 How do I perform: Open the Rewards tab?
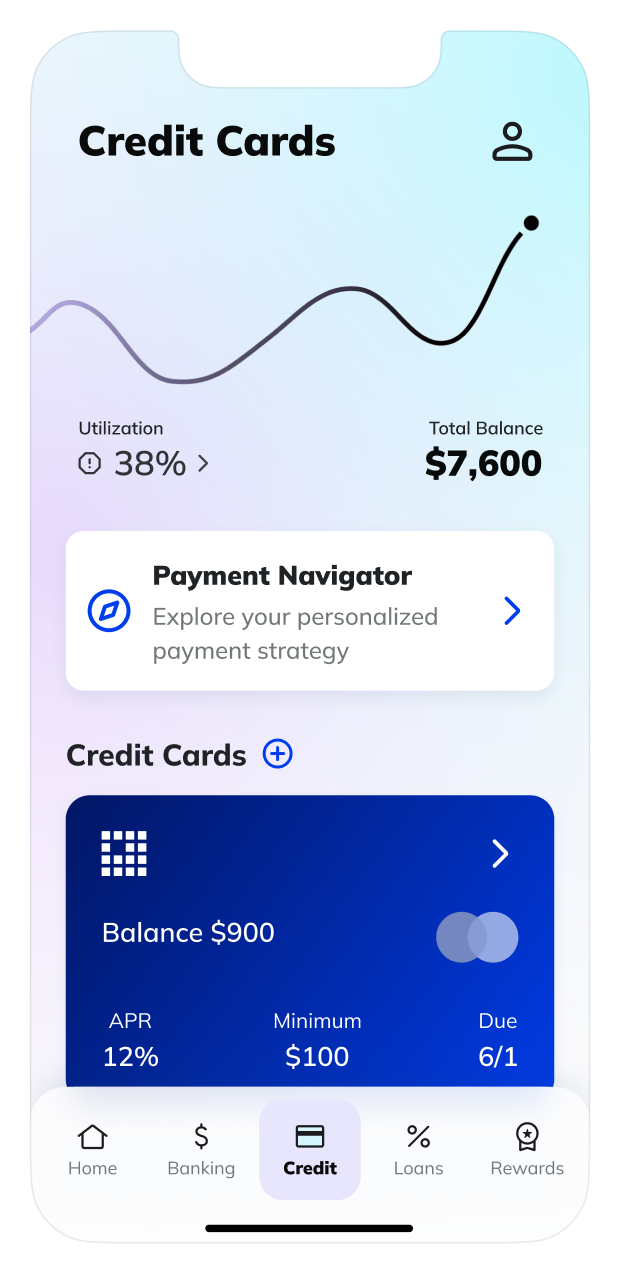click(527, 1149)
